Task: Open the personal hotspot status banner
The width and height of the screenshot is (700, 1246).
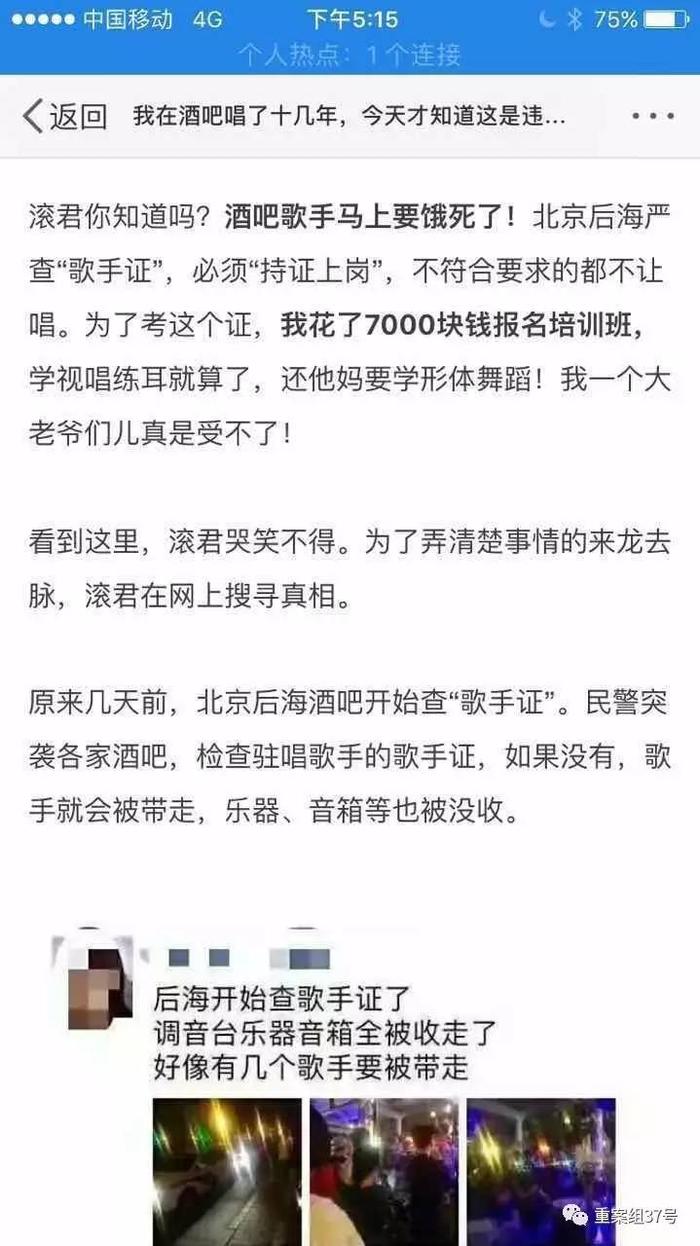Action: pos(350,55)
